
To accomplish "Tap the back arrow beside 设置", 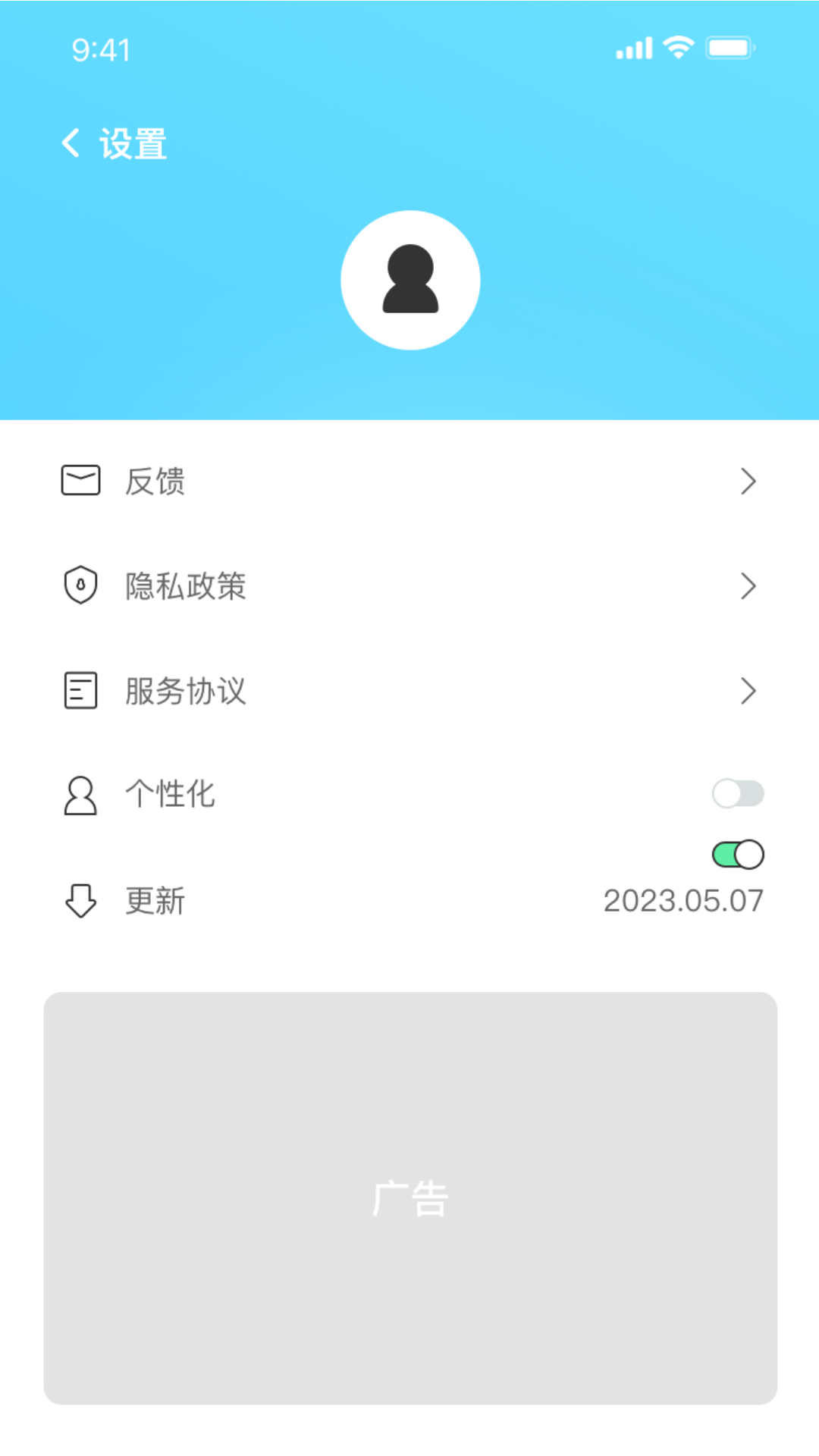I will (x=71, y=143).
